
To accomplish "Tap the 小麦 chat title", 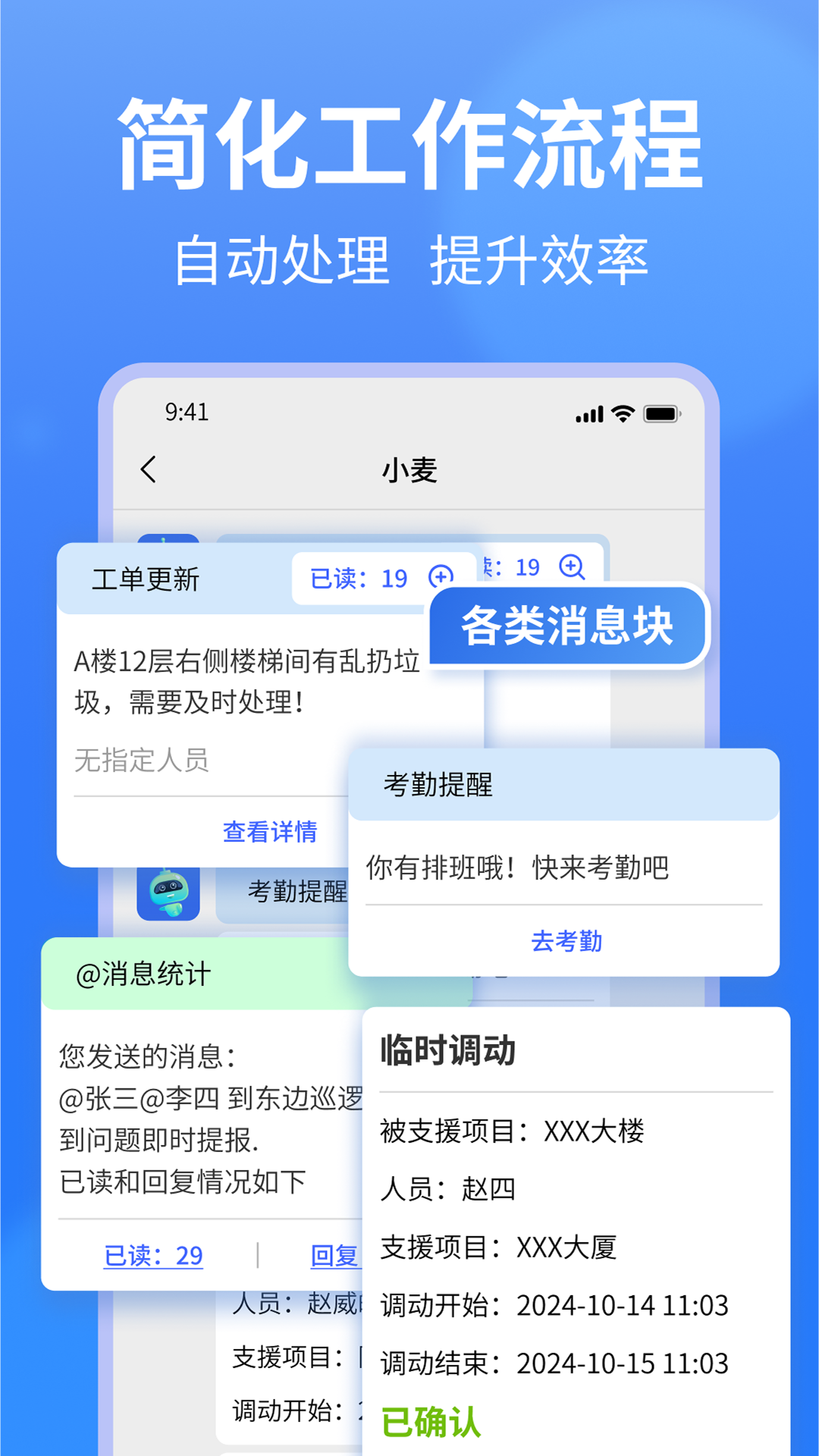I will click(x=409, y=469).
